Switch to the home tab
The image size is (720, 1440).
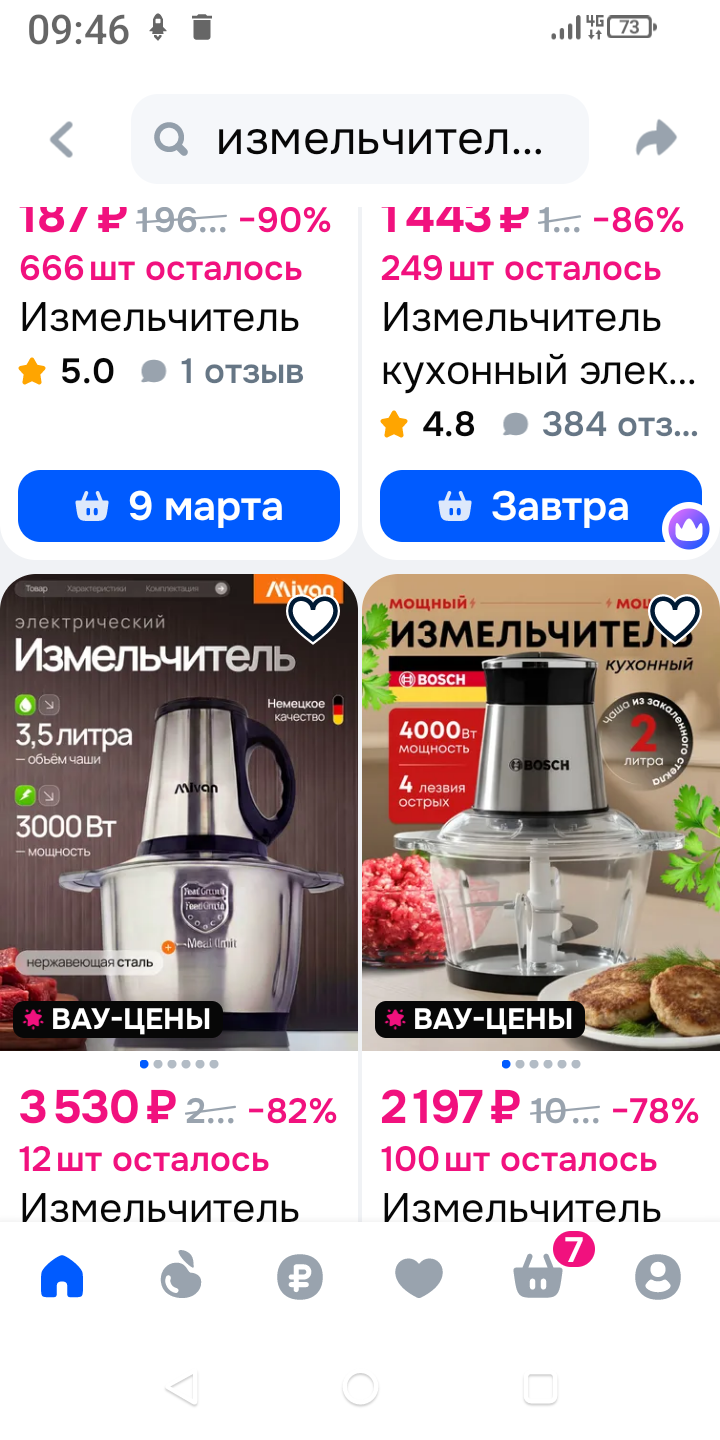point(62,1277)
